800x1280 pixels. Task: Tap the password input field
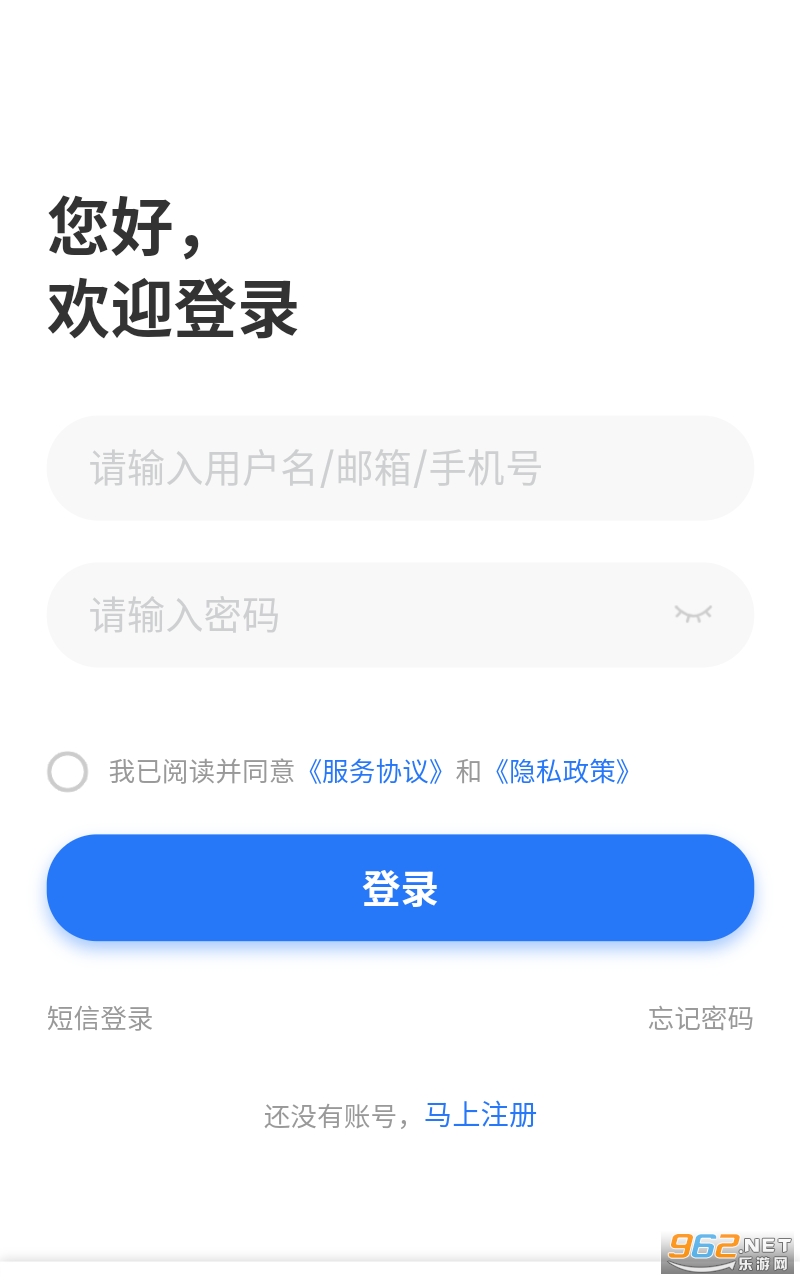click(360, 615)
